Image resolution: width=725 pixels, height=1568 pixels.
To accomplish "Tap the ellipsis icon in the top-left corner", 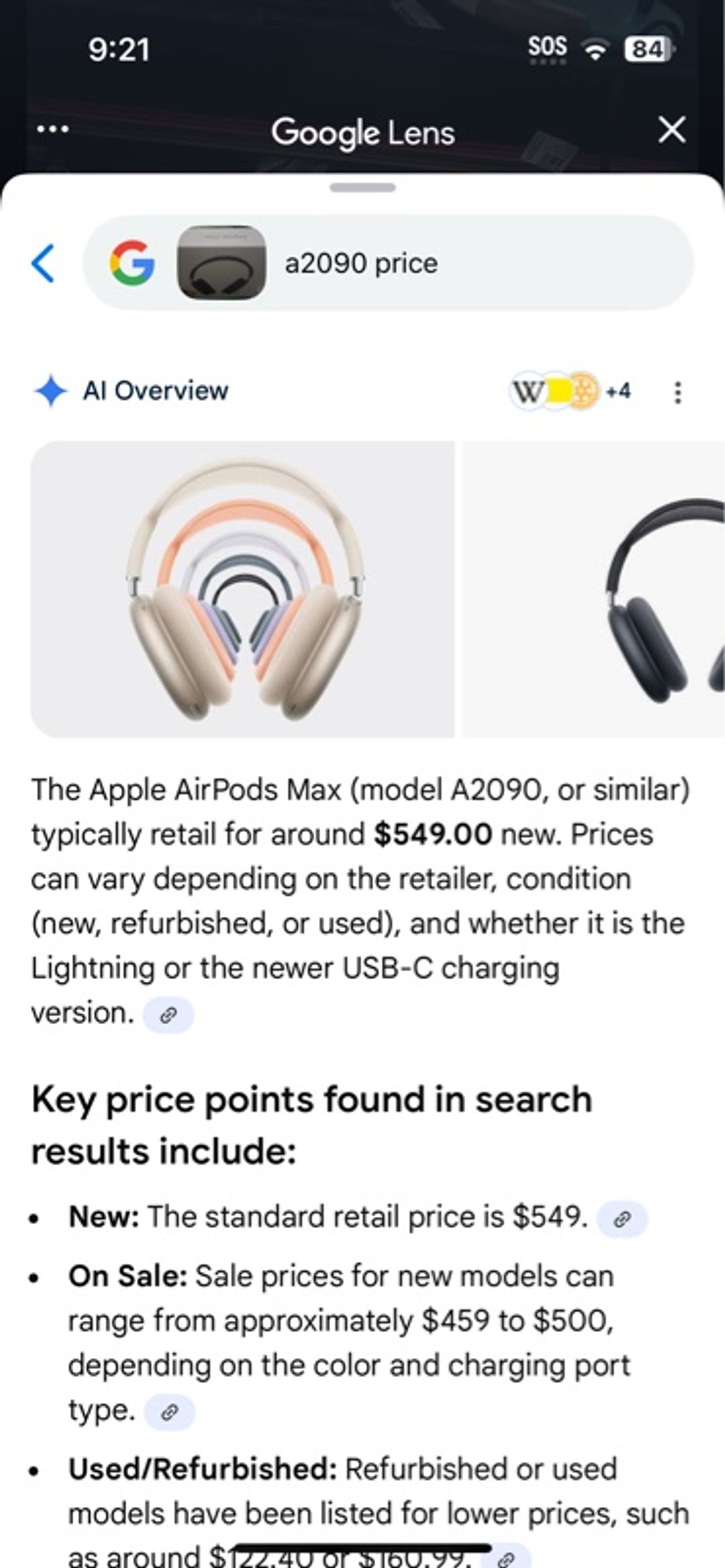I will tap(54, 132).
